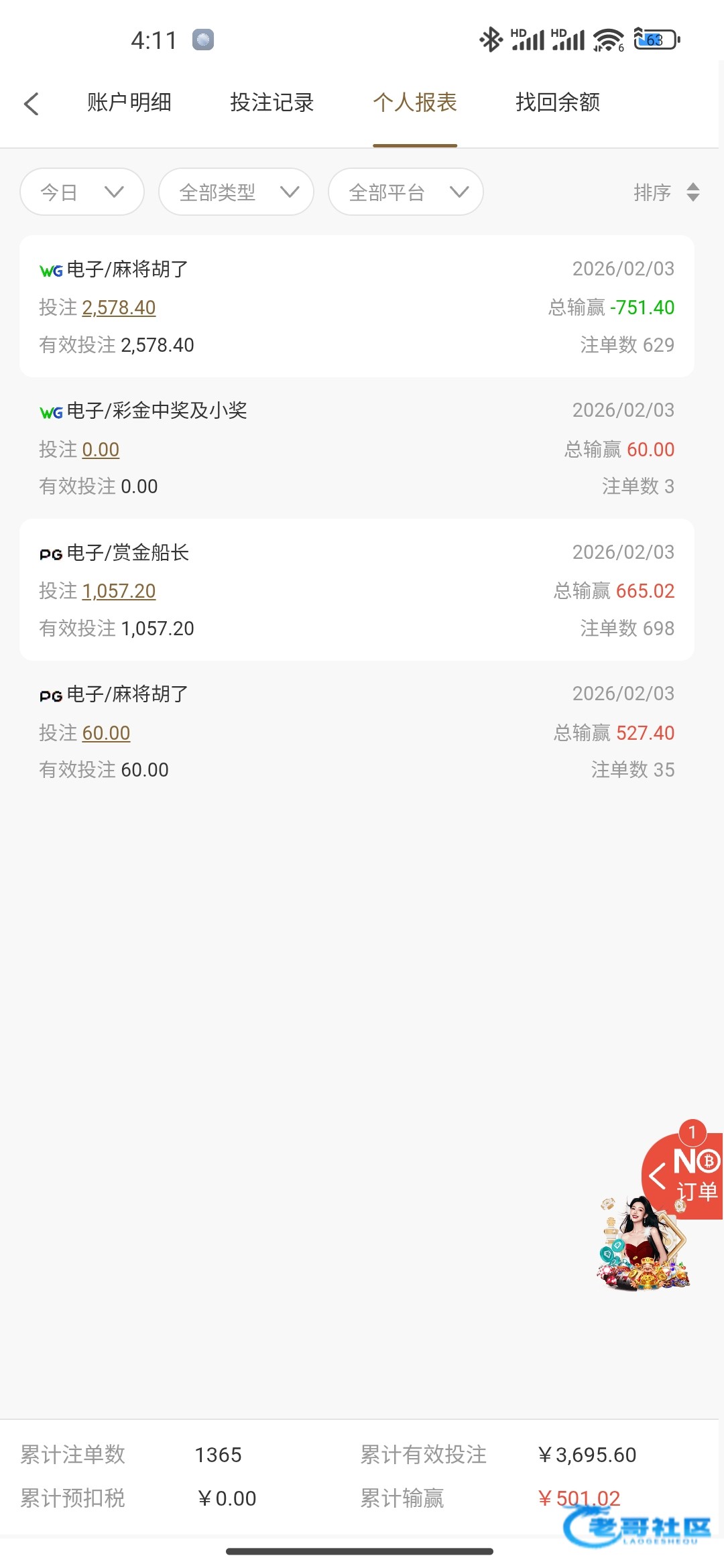Select the 个人报表 tab
The height and width of the screenshot is (1568, 724).
point(414,103)
